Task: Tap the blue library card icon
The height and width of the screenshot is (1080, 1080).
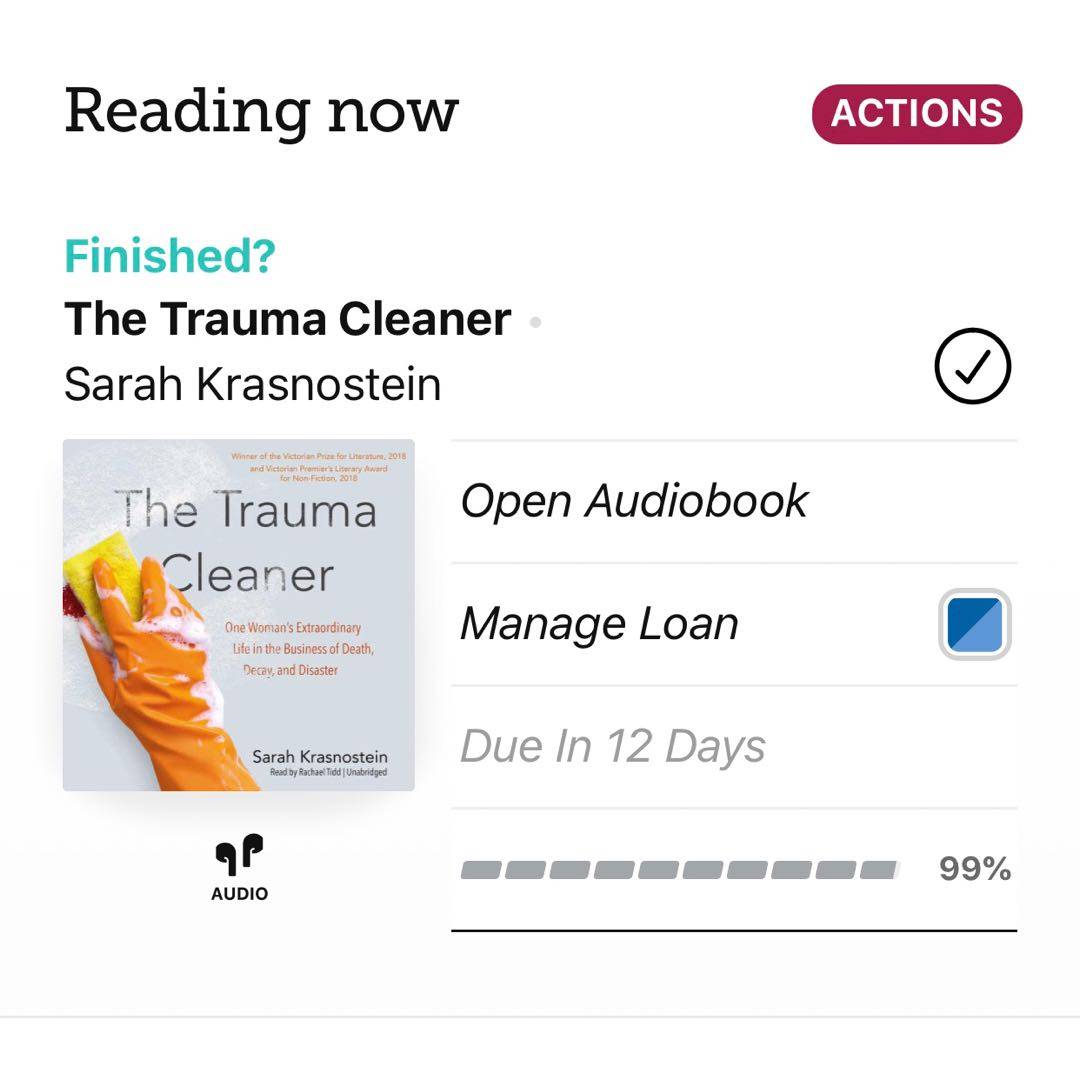Action: click(x=975, y=625)
